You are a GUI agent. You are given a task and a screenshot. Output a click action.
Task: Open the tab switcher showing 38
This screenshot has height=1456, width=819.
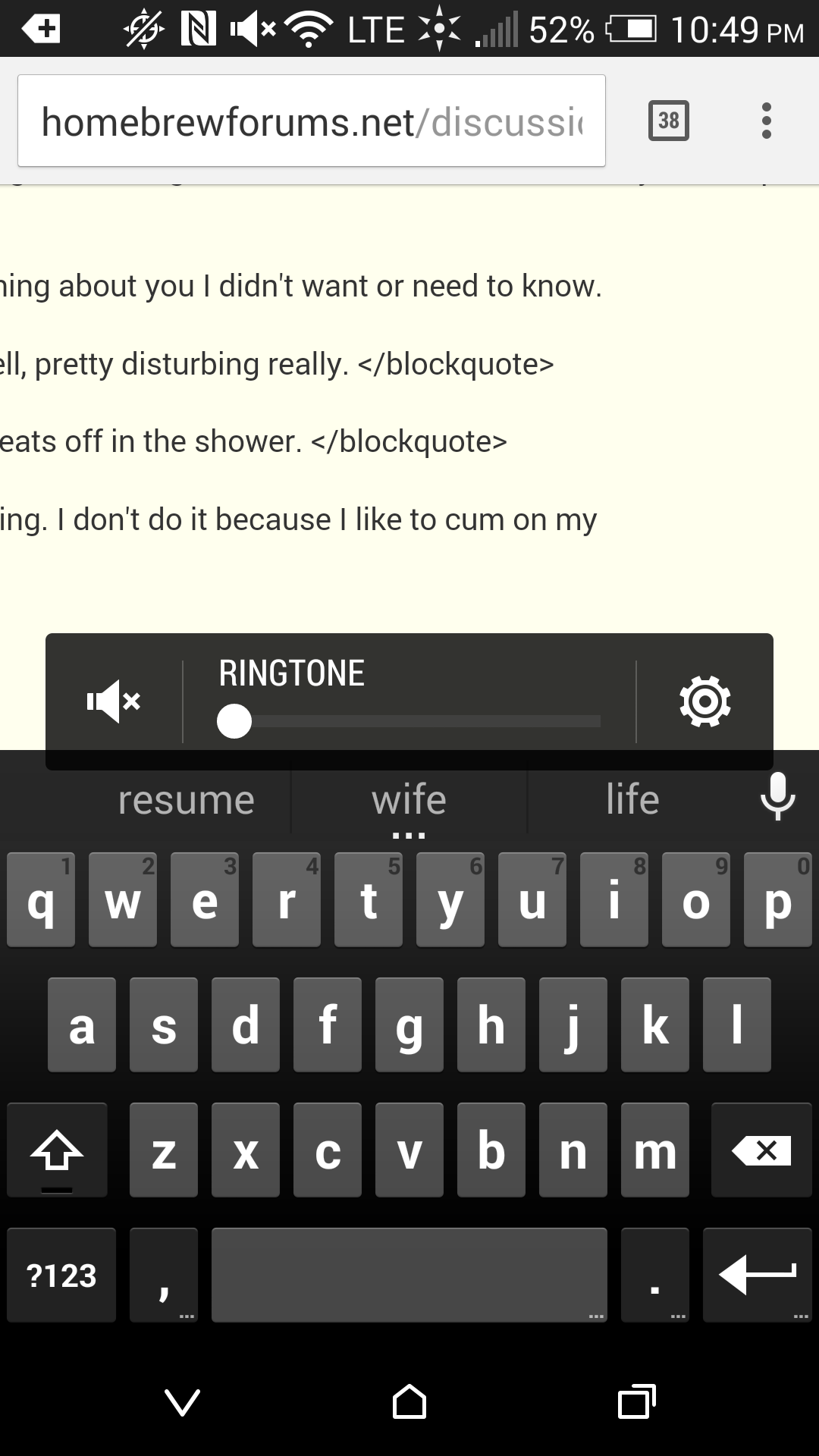[x=669, y=121]
